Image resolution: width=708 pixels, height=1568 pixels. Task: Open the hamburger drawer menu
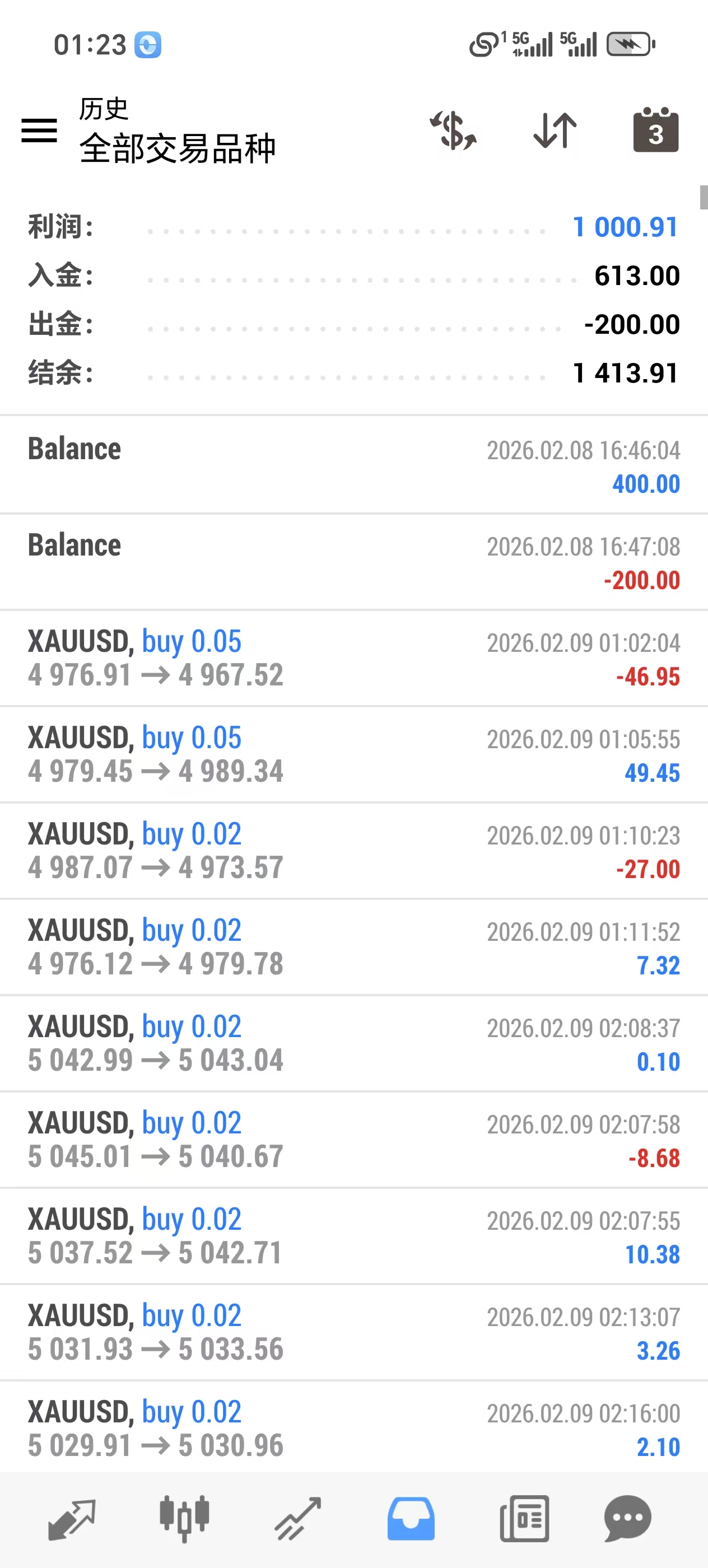(39, 130)
